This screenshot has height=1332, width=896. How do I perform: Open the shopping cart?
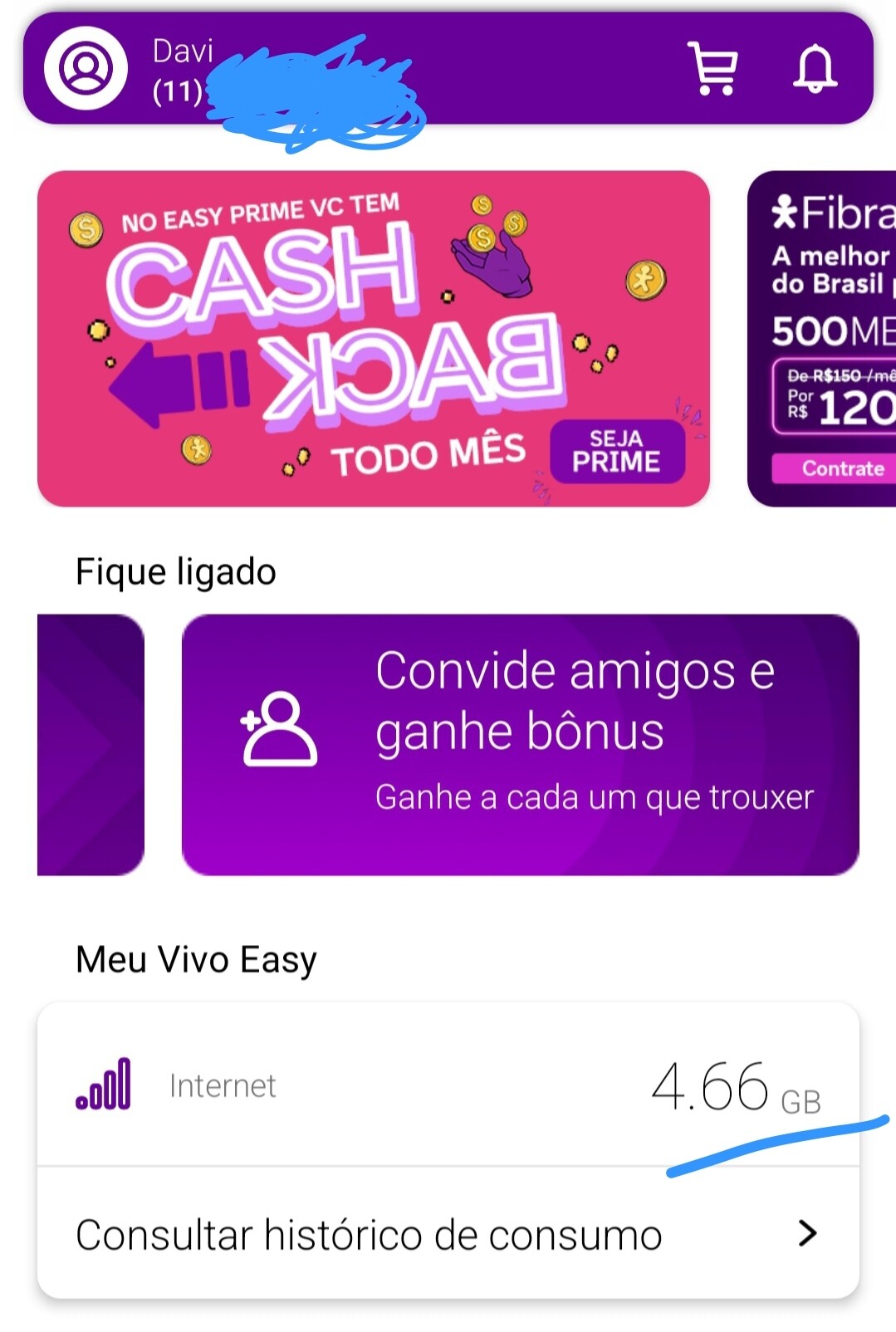(713, 68)
